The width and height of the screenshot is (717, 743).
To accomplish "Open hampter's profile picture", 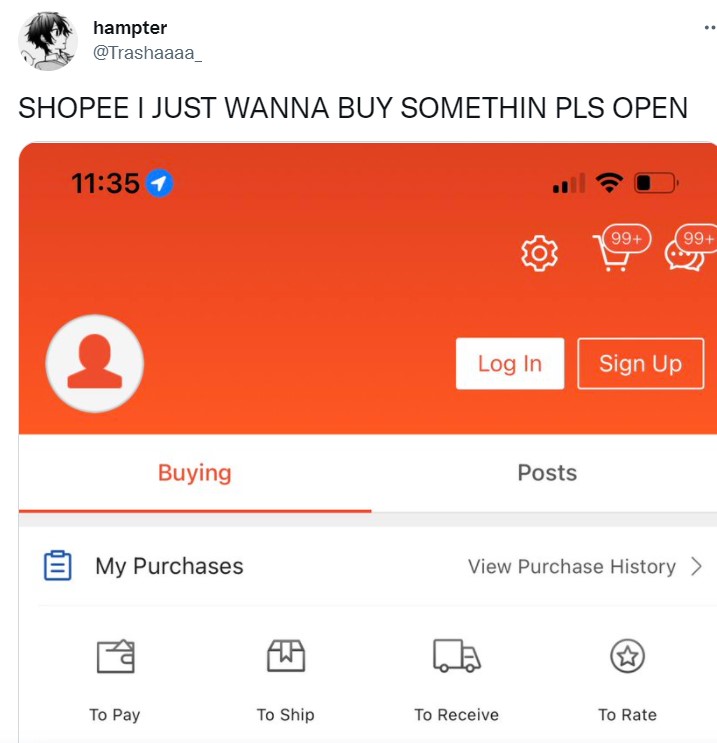I will coord(47,41).
